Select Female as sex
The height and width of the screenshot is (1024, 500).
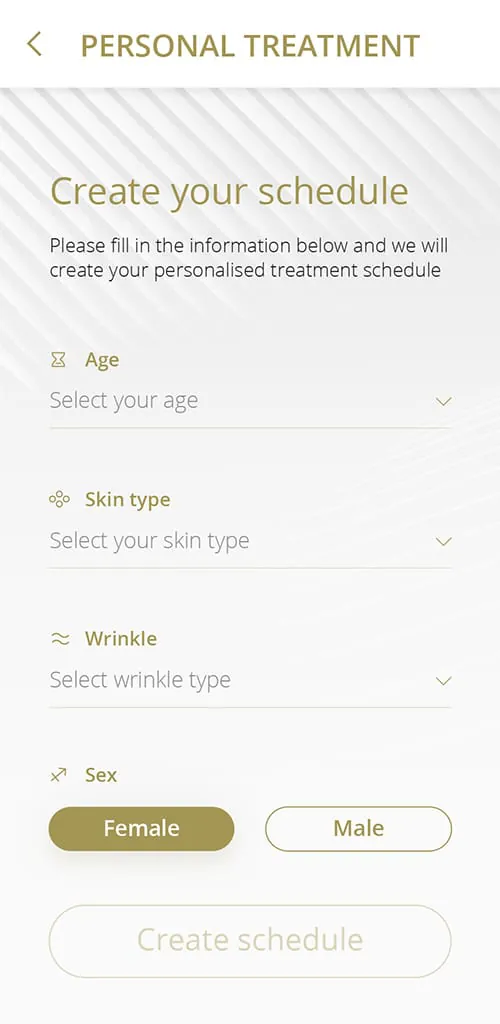142,829
